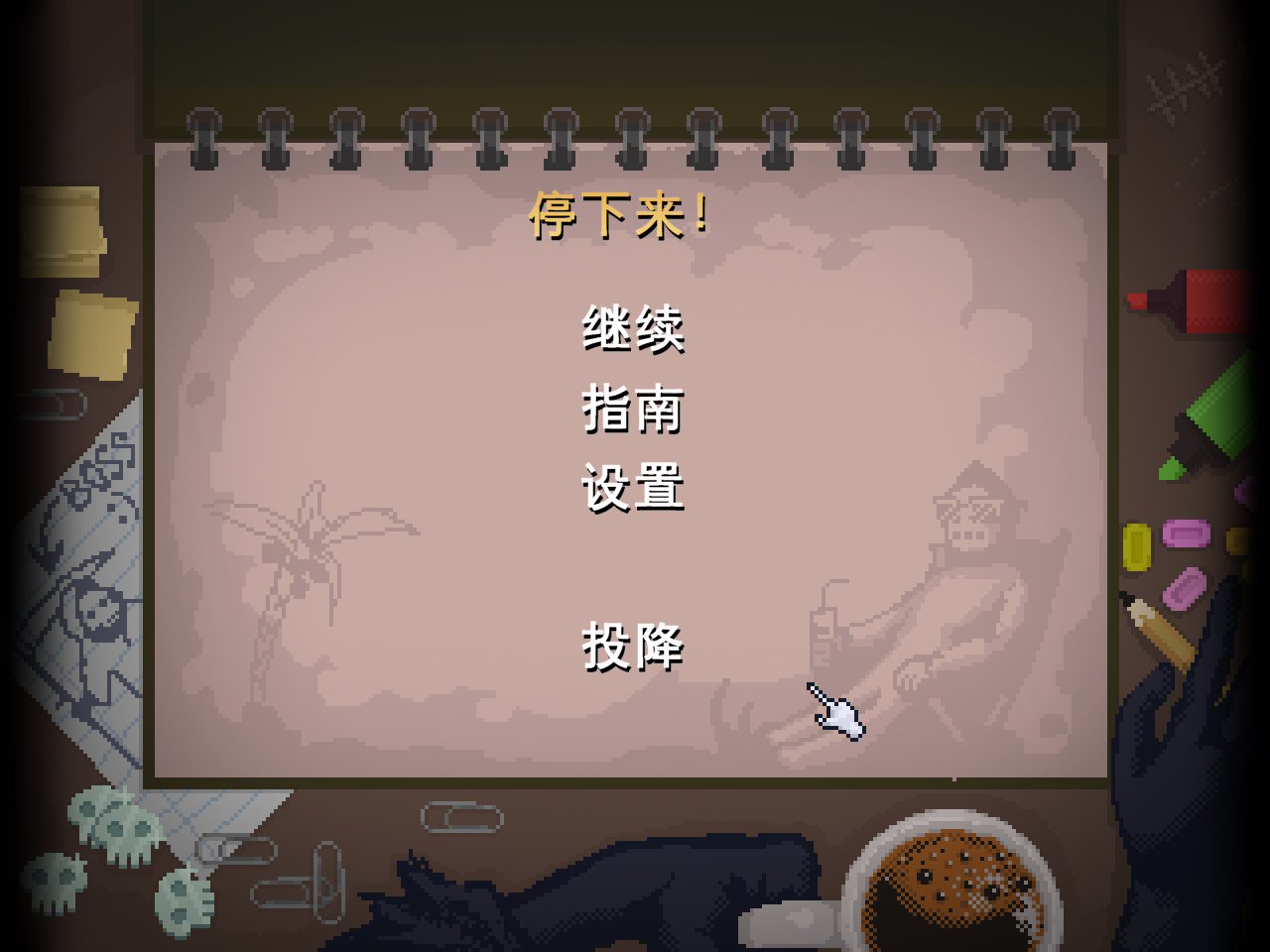Open 设置 settings menu
The height and width of the screenshot is (952, 1270).
633,488
